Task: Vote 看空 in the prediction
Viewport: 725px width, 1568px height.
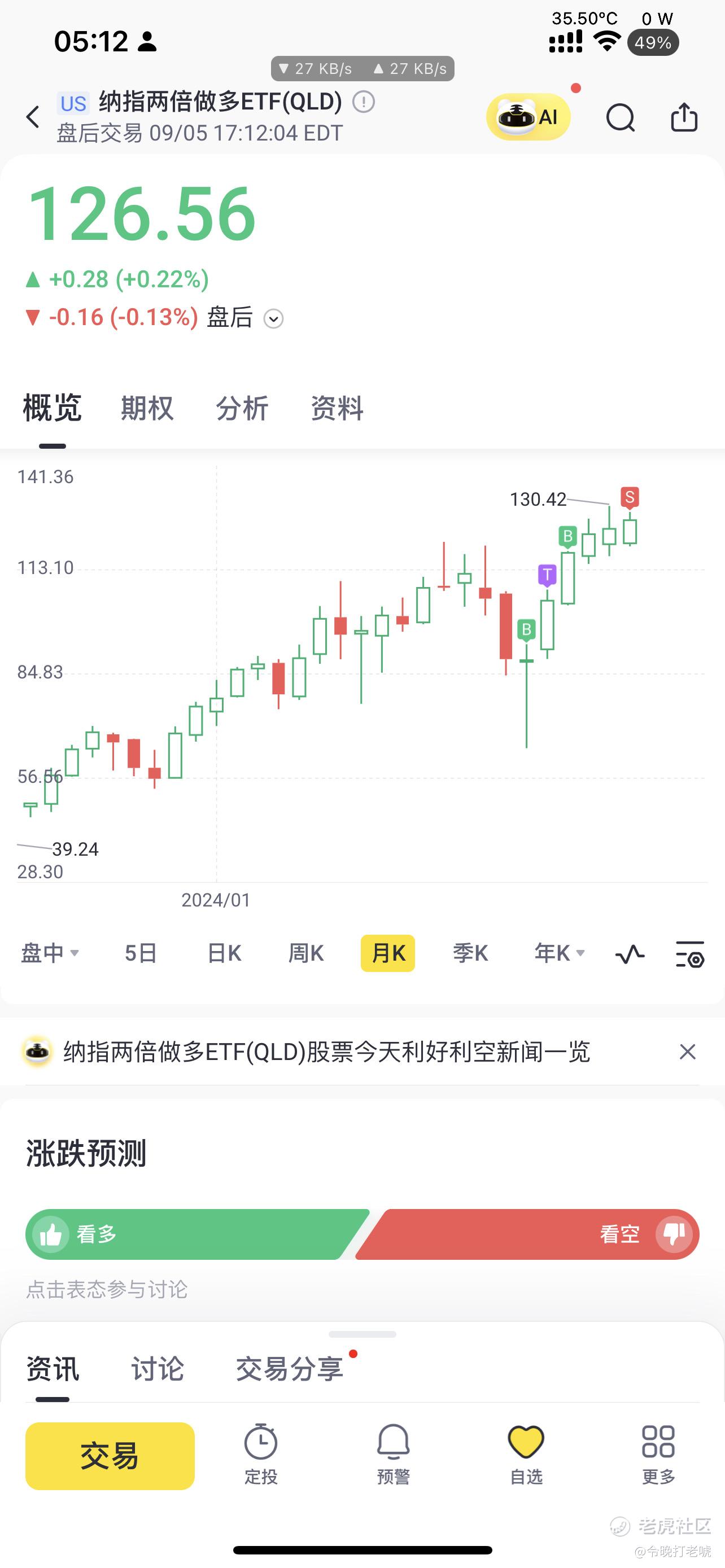Action: [x=528, y=1234]
